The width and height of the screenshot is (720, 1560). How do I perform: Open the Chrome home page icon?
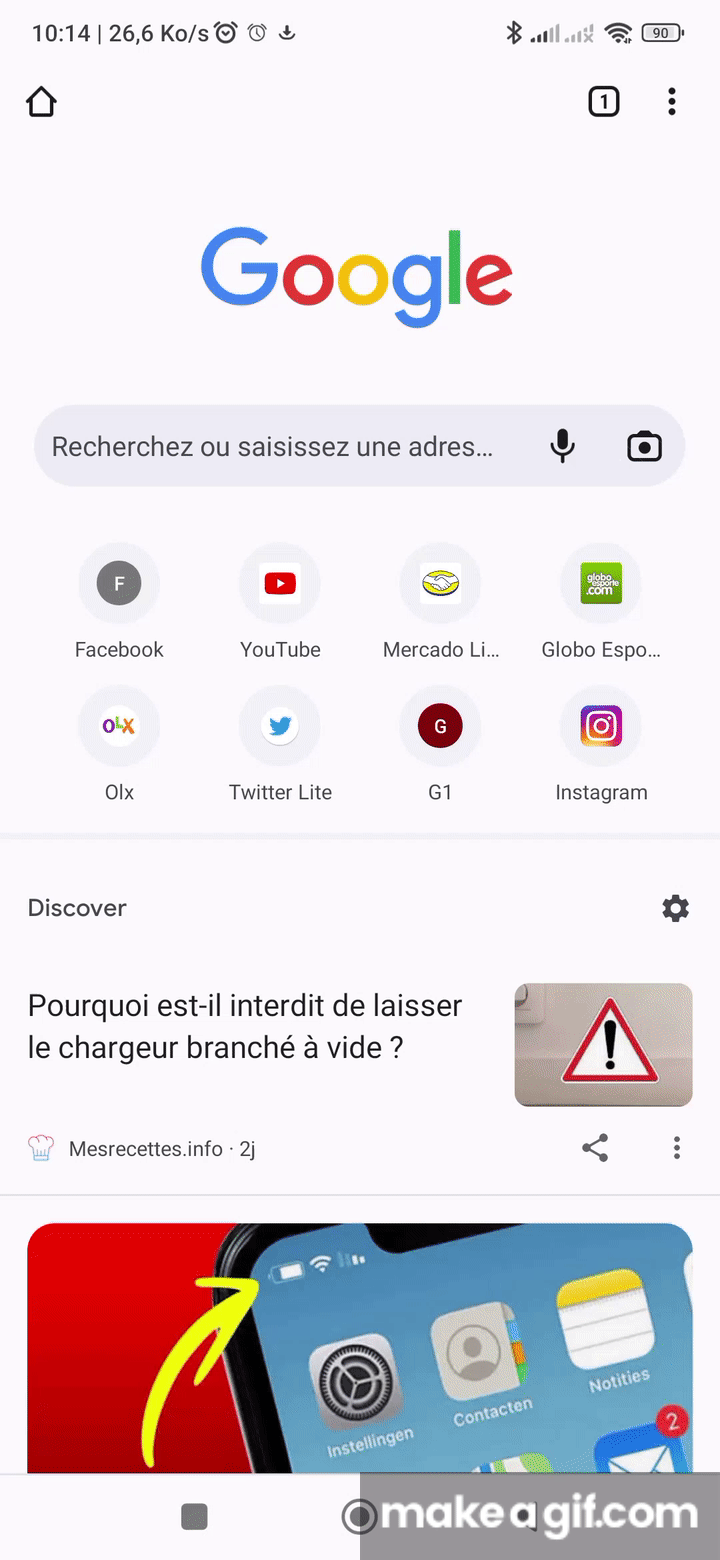[41, 102]
